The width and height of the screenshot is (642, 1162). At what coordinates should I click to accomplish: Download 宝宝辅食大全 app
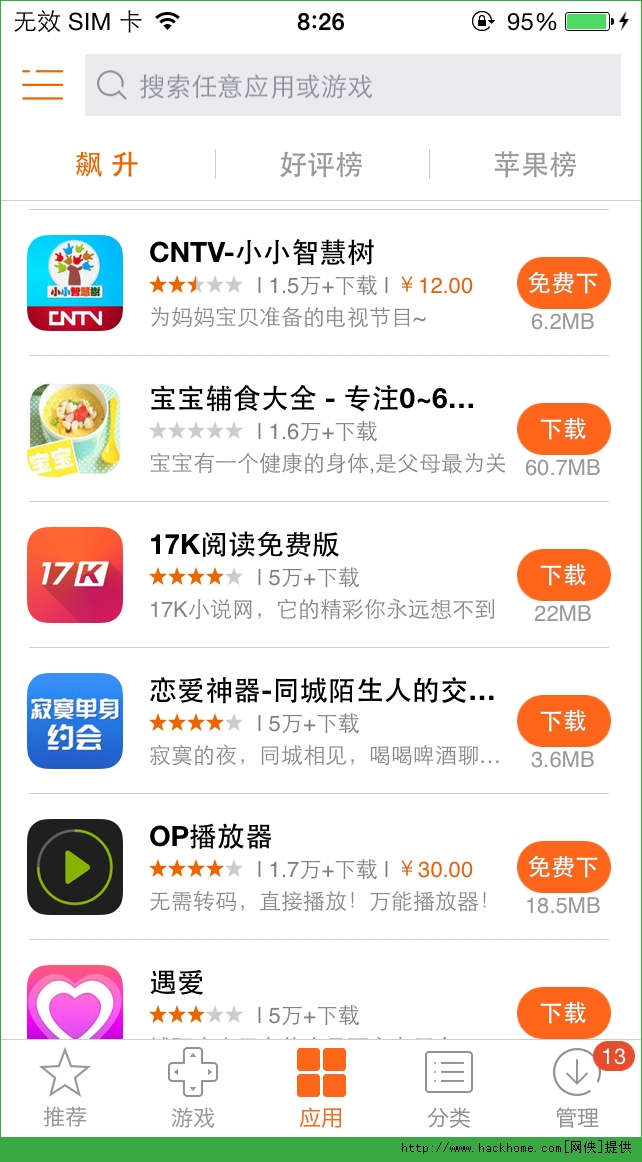pos(563,429)
